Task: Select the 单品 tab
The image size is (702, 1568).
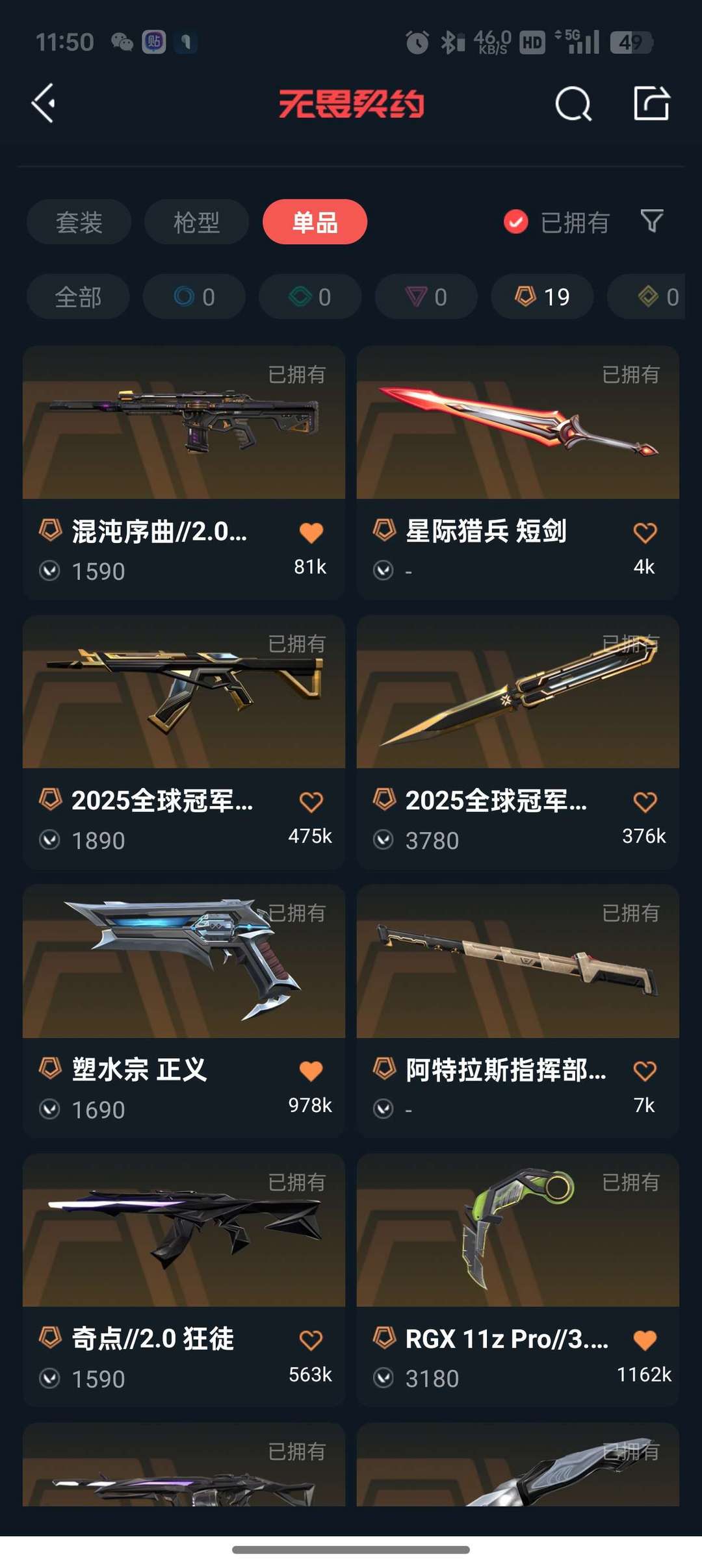Action: (315, 222)
